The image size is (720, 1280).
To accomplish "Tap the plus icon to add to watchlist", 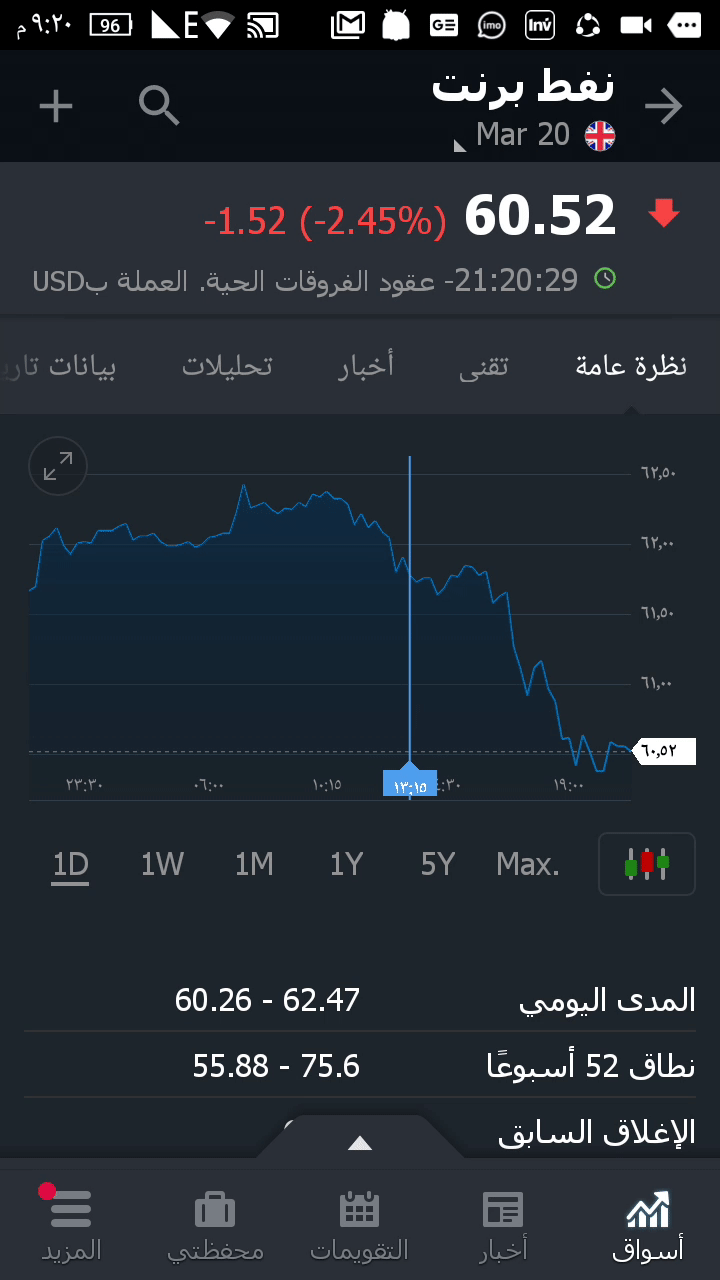I will click(56, 106).
